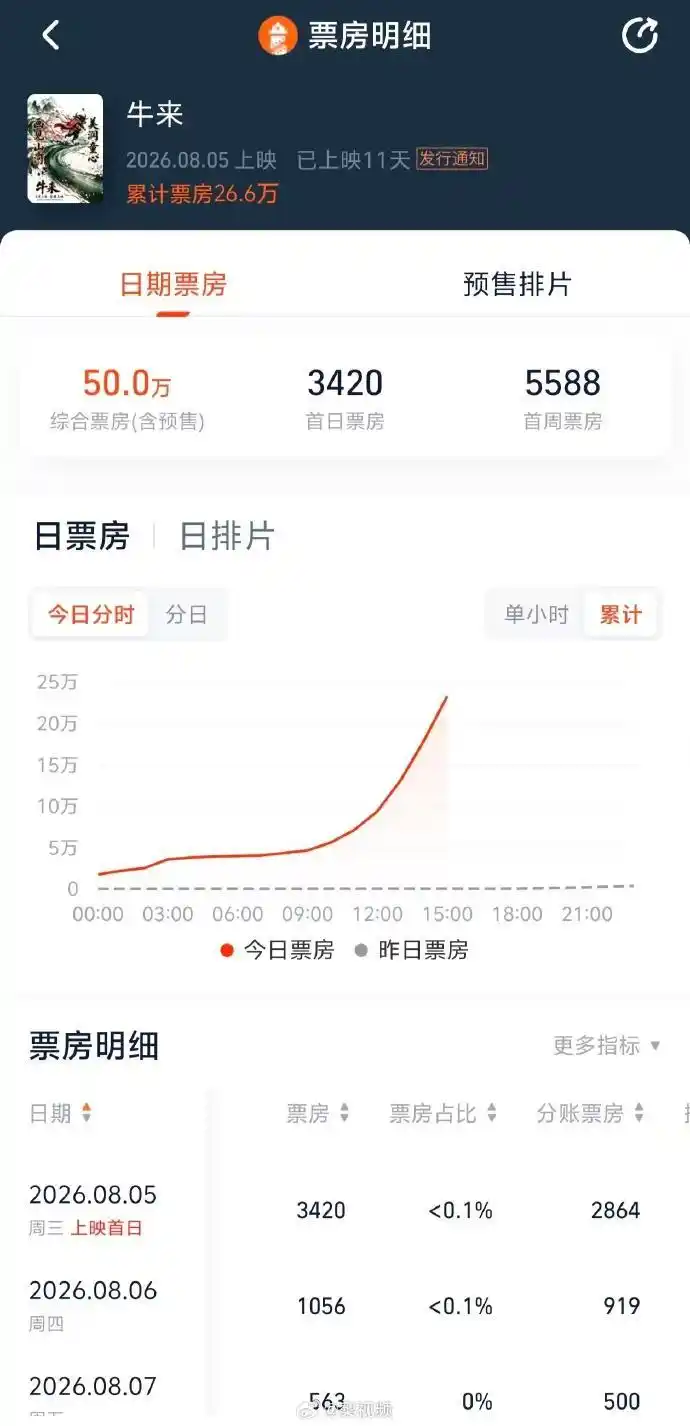The image size is (690, 1426).
Task: Switch to the 预售排片 tab
Action: [517, 284]
